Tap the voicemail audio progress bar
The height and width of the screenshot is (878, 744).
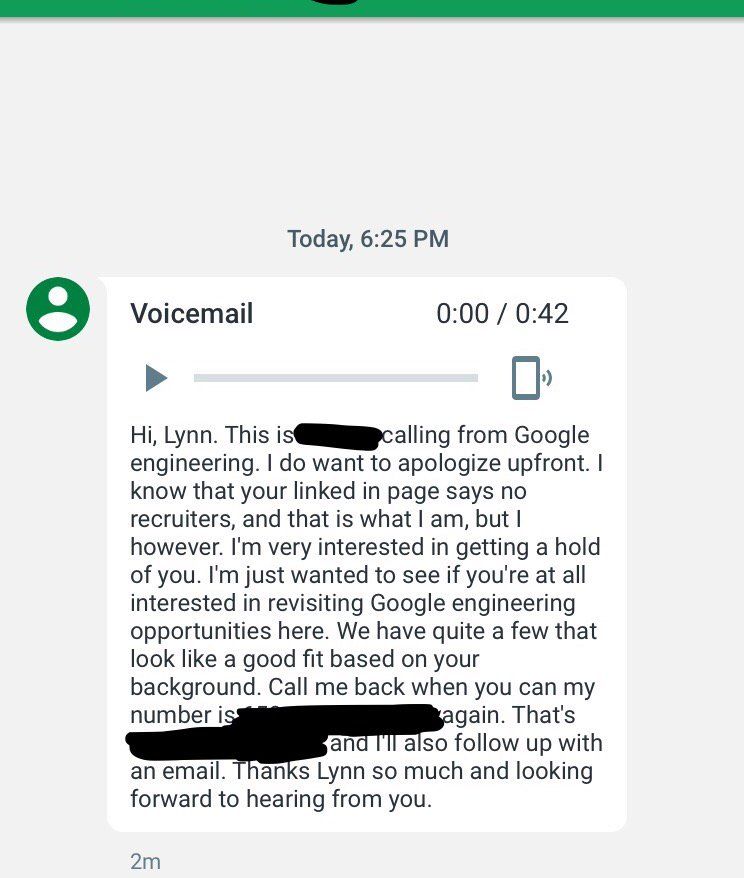click(x=335, y=378)
